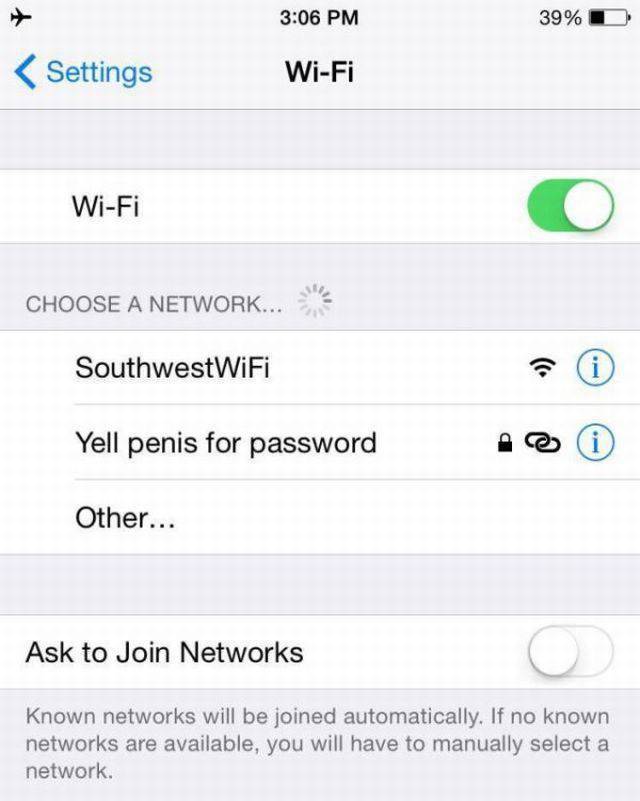The height and width of the screenshot is (801, 640).
Task: View details of Yell penis for password
Action: coord(595,442)
